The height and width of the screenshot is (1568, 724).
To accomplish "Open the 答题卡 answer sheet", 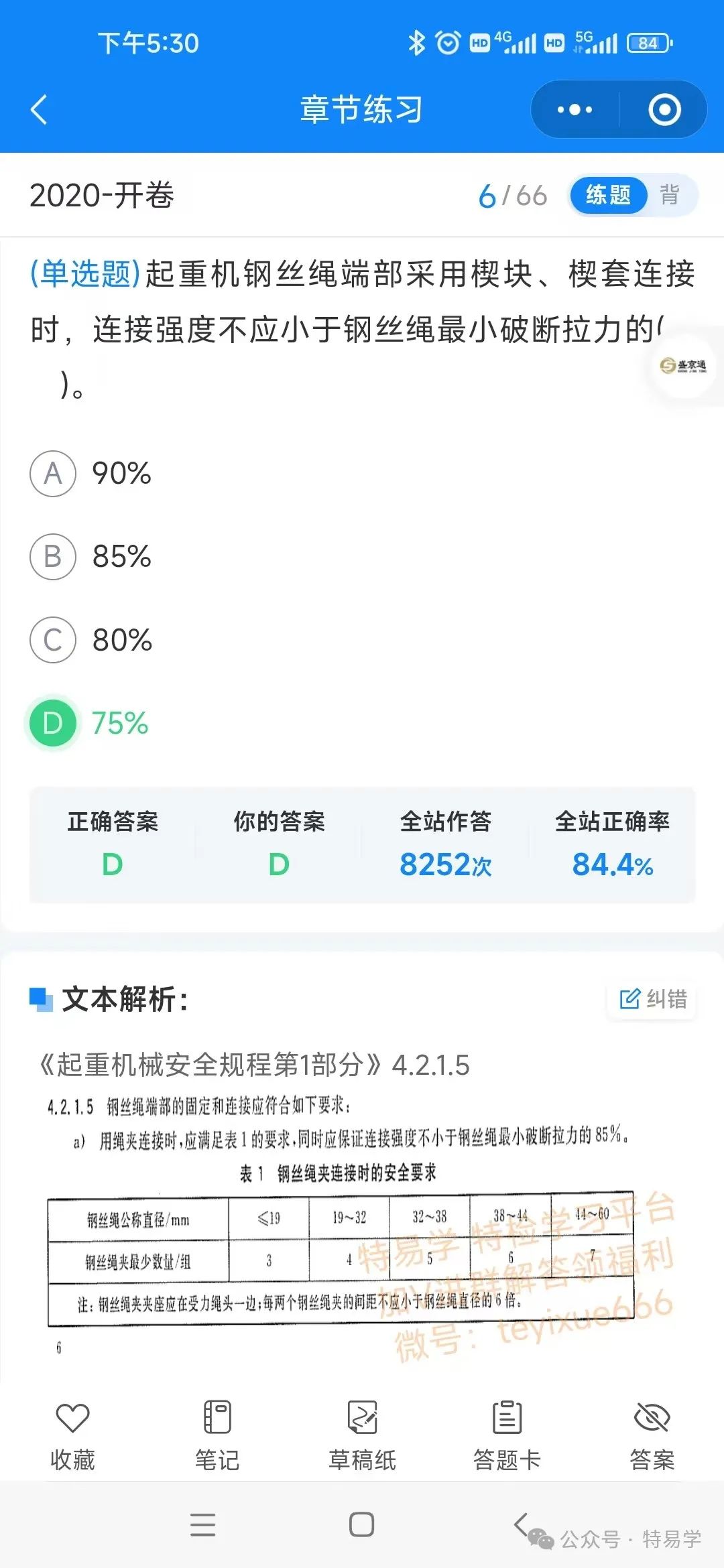I will pyautogui.click(x=507, y=1436).
